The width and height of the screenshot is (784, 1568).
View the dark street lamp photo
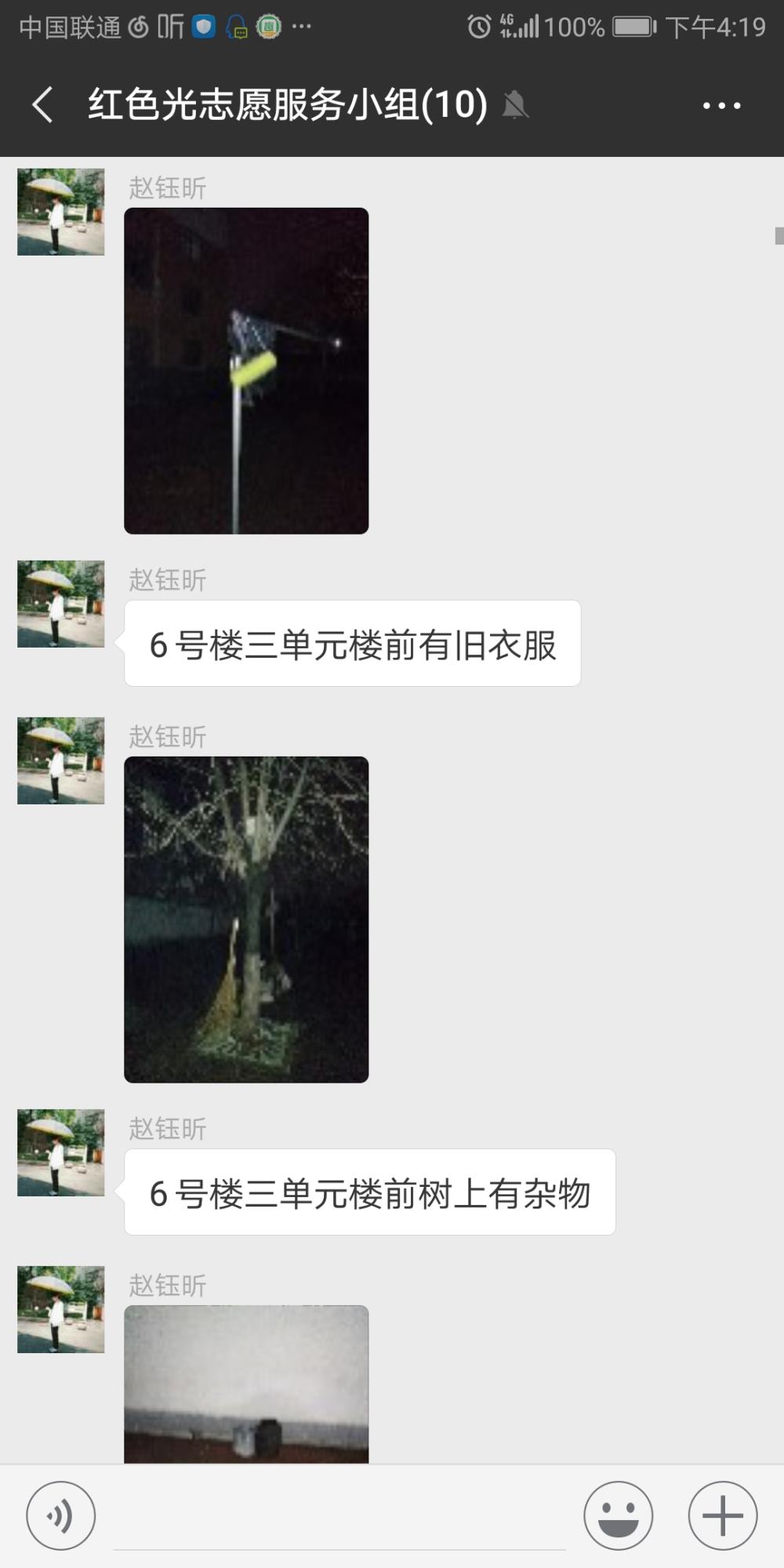tap(246, 371)
